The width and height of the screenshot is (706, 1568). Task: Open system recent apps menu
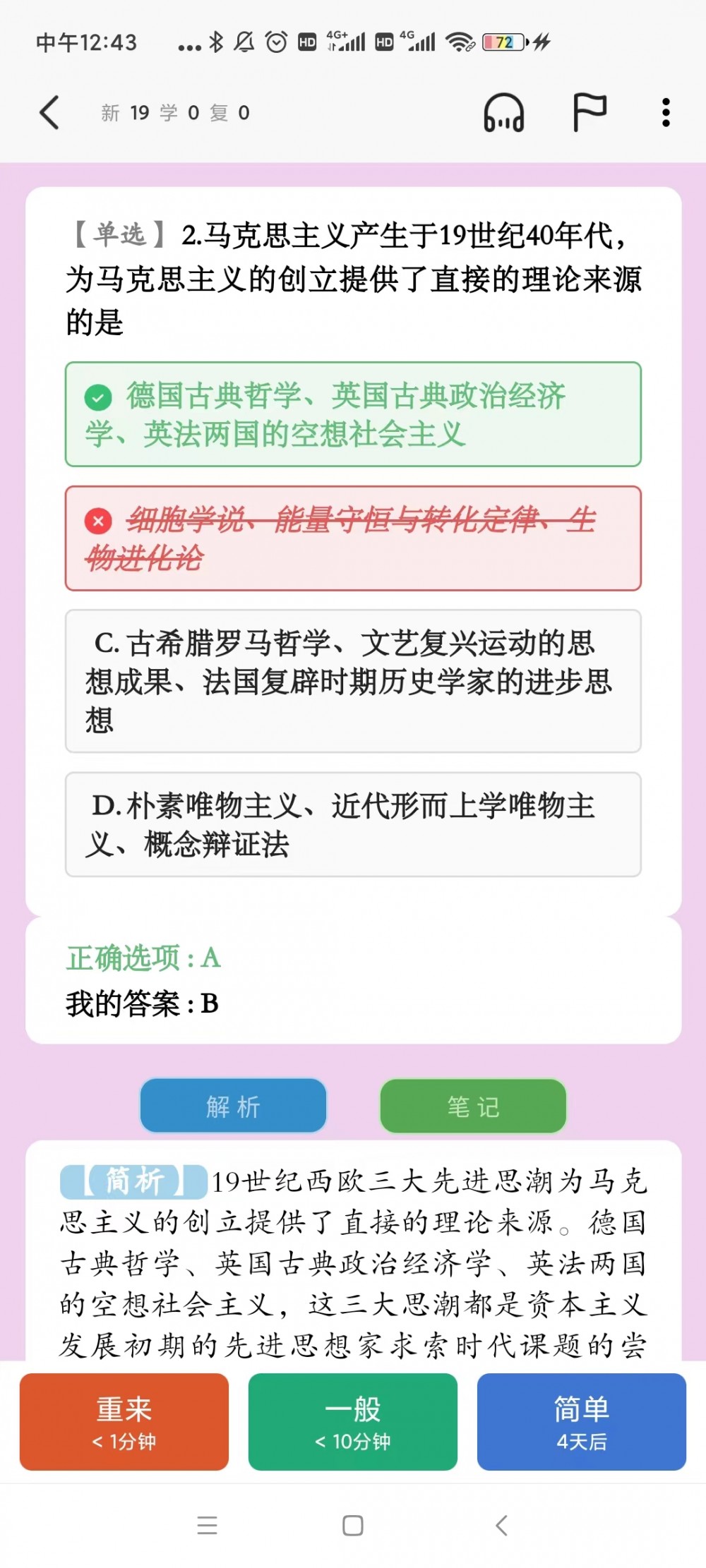[207, 1526]
